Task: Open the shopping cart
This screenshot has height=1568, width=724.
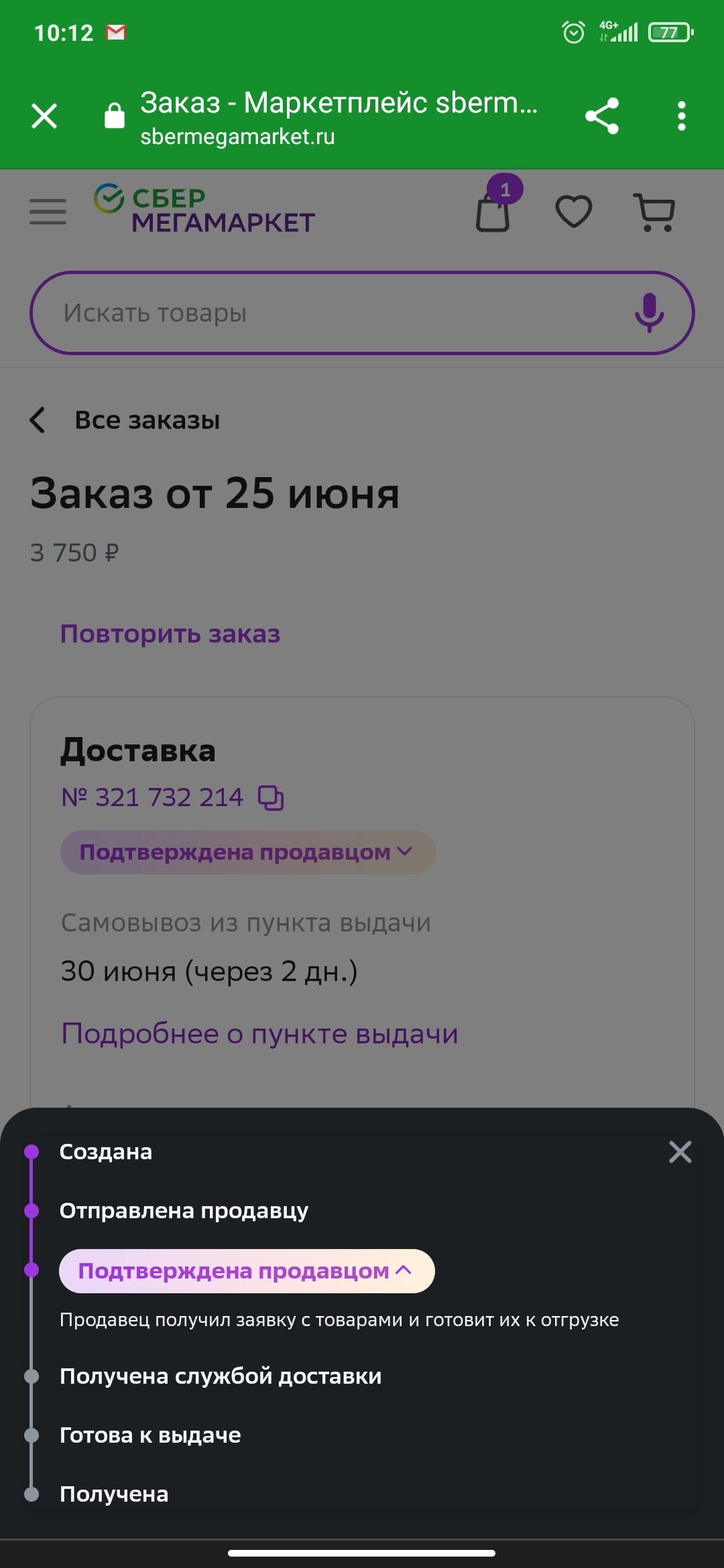Action: pos(654,212)
